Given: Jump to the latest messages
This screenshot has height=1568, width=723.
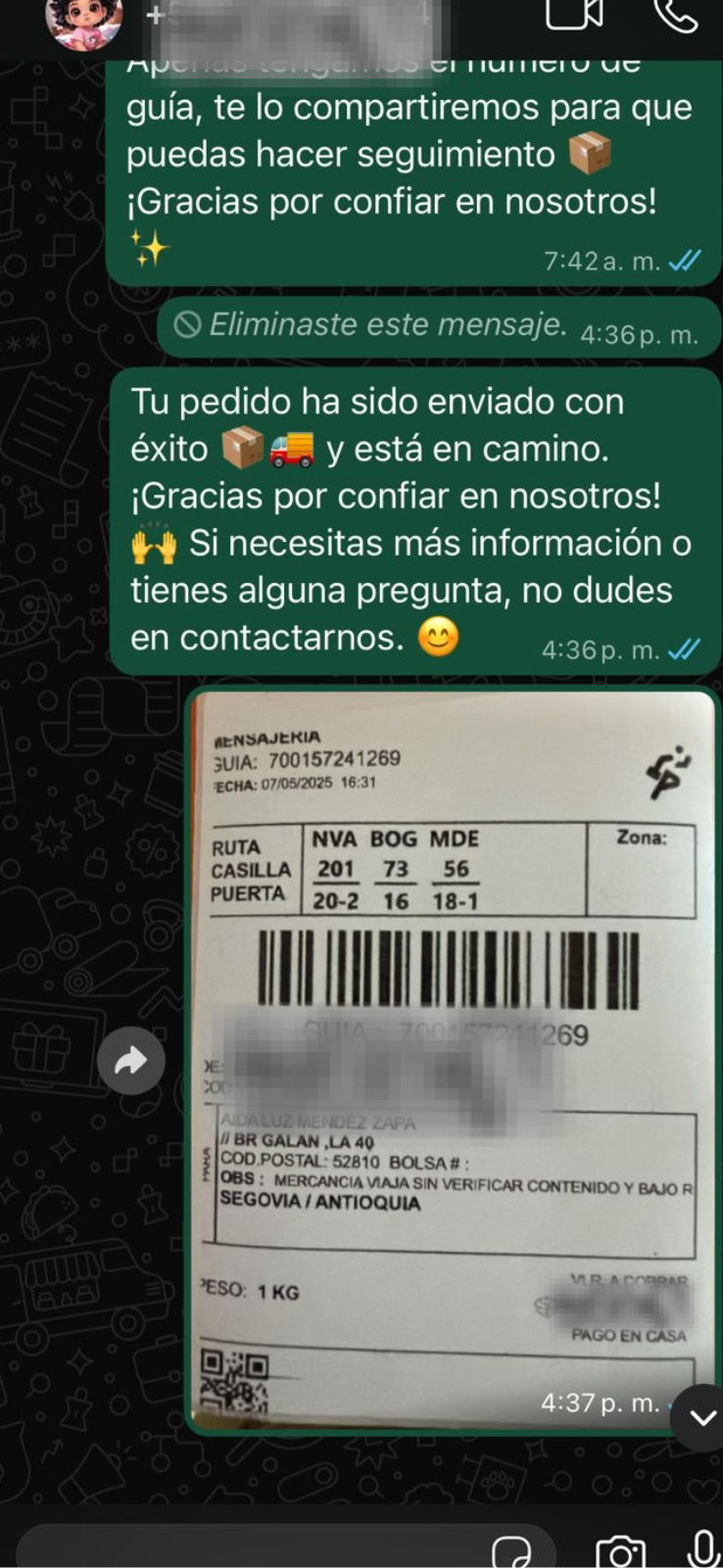Looking at the screenshot, I should click(x=700, y=1417).
